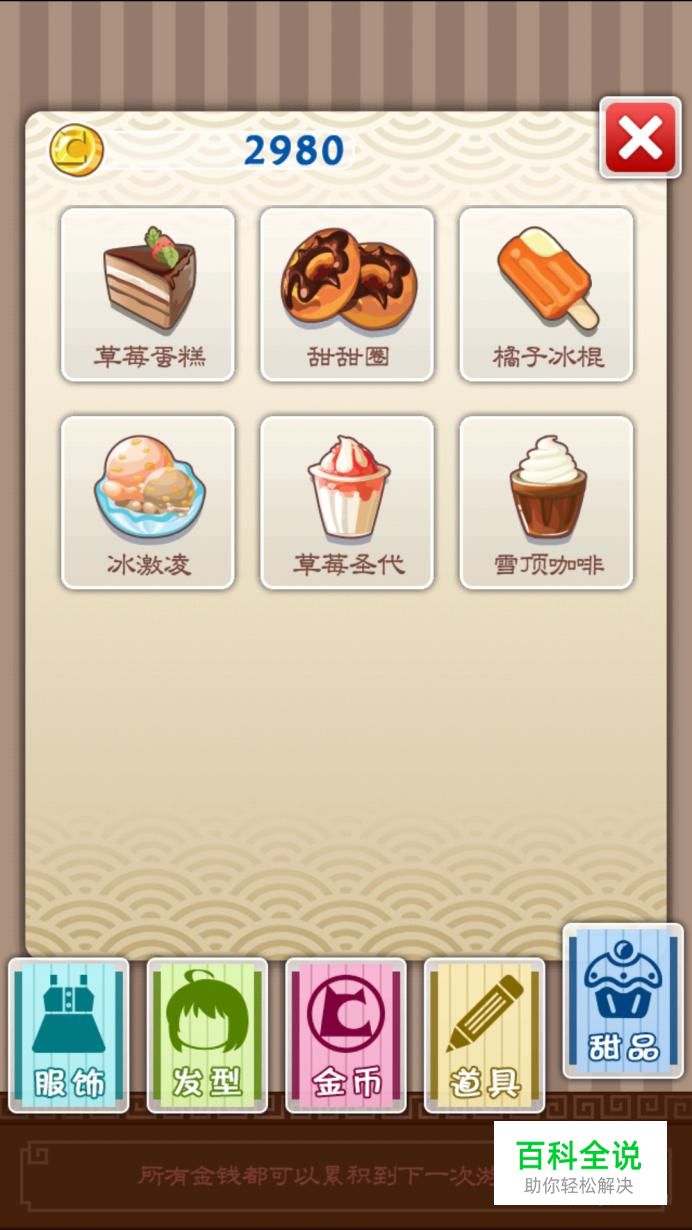Select the 冰激凌 ice cream item
The image size is (692, 1230).
(148, 502)
